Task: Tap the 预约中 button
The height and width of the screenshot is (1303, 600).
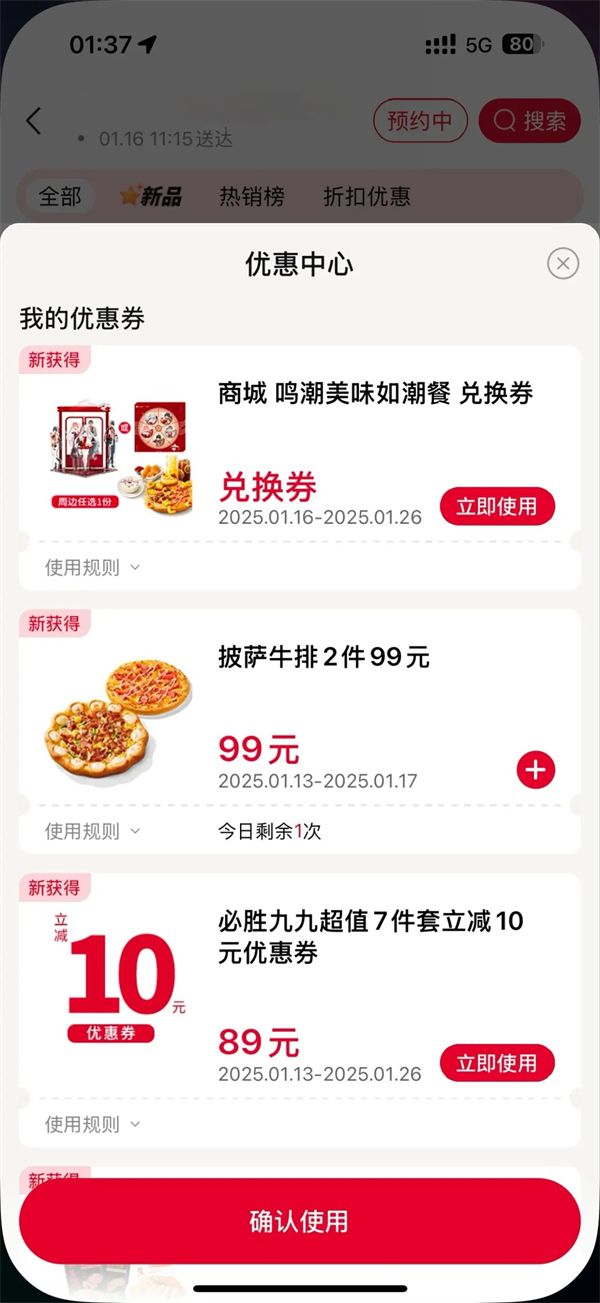Action: [x=420, y=121]
